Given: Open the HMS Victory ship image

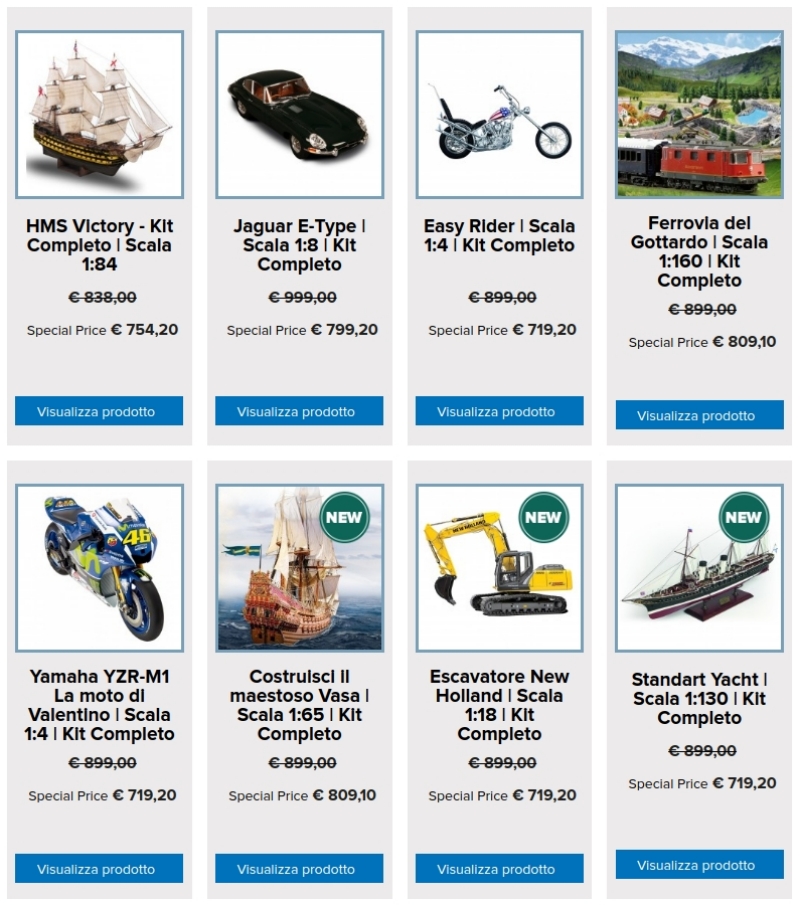Looking at the screenshot, I should click(x=99, y=114).
